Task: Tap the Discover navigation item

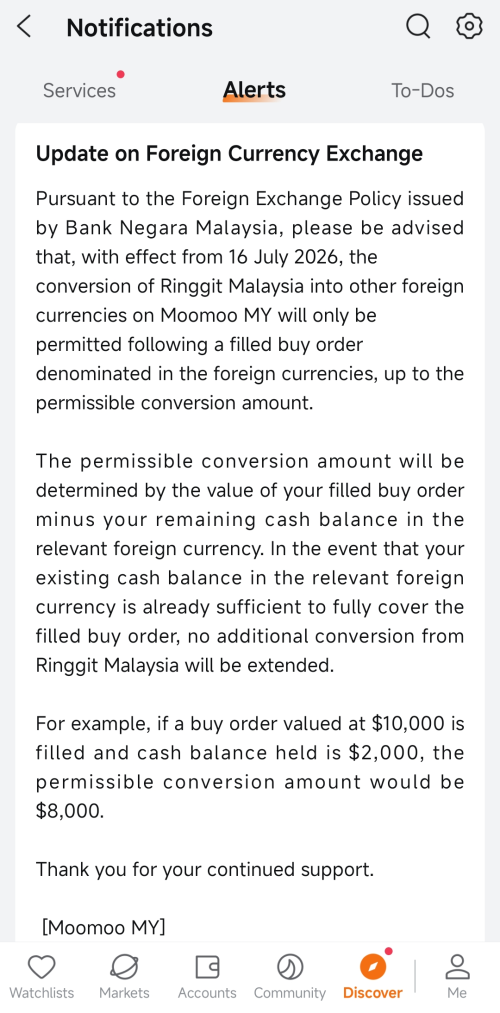Action: [x=373, y=977]
